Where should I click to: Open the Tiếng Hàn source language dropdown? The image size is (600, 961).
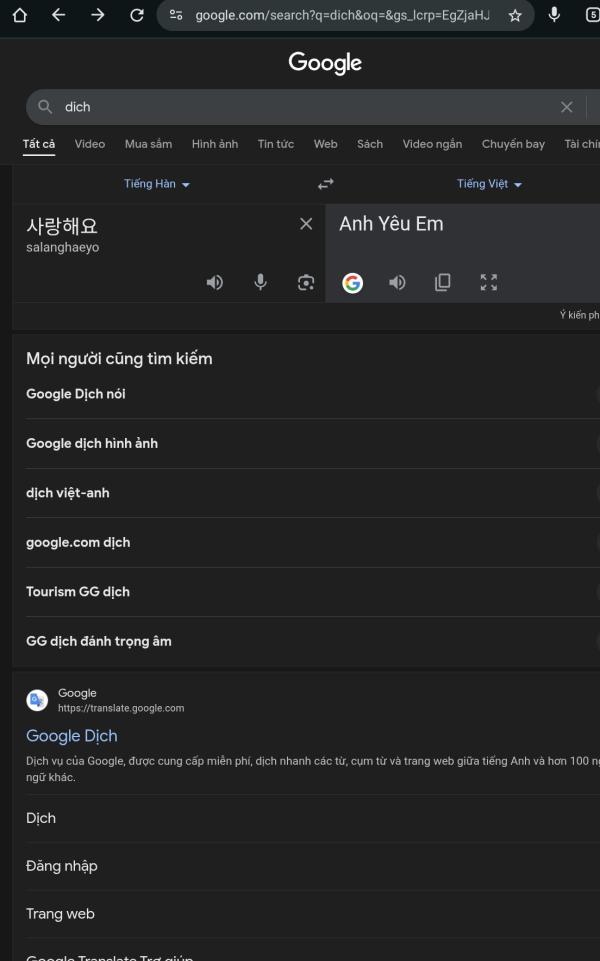tap(157, 184)
